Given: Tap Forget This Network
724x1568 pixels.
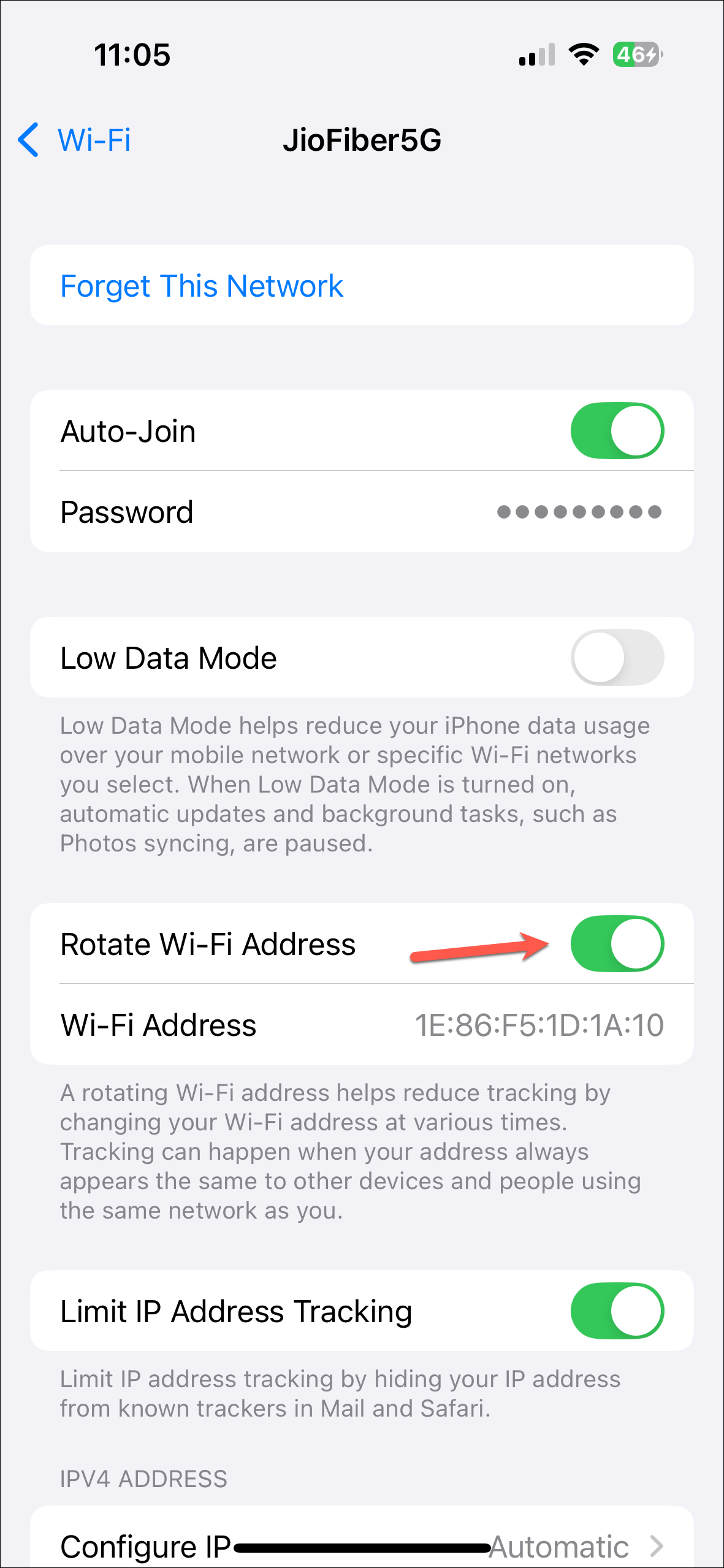Looking at the screenshot, I should [x=202, y=286].
